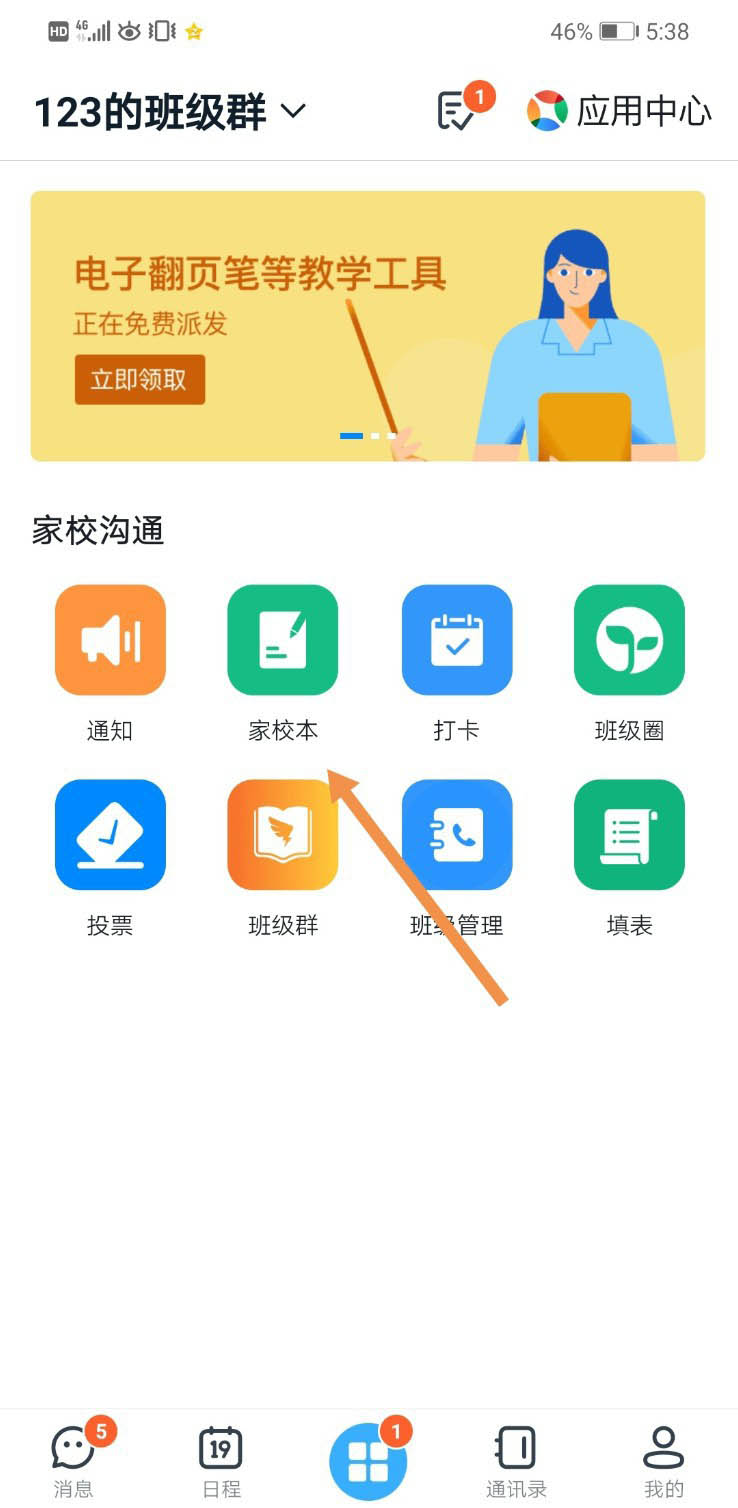Viewport: 738px width, 1508px height.
Task: Open 家校本 homework book
Action: (x=283, y=641)
